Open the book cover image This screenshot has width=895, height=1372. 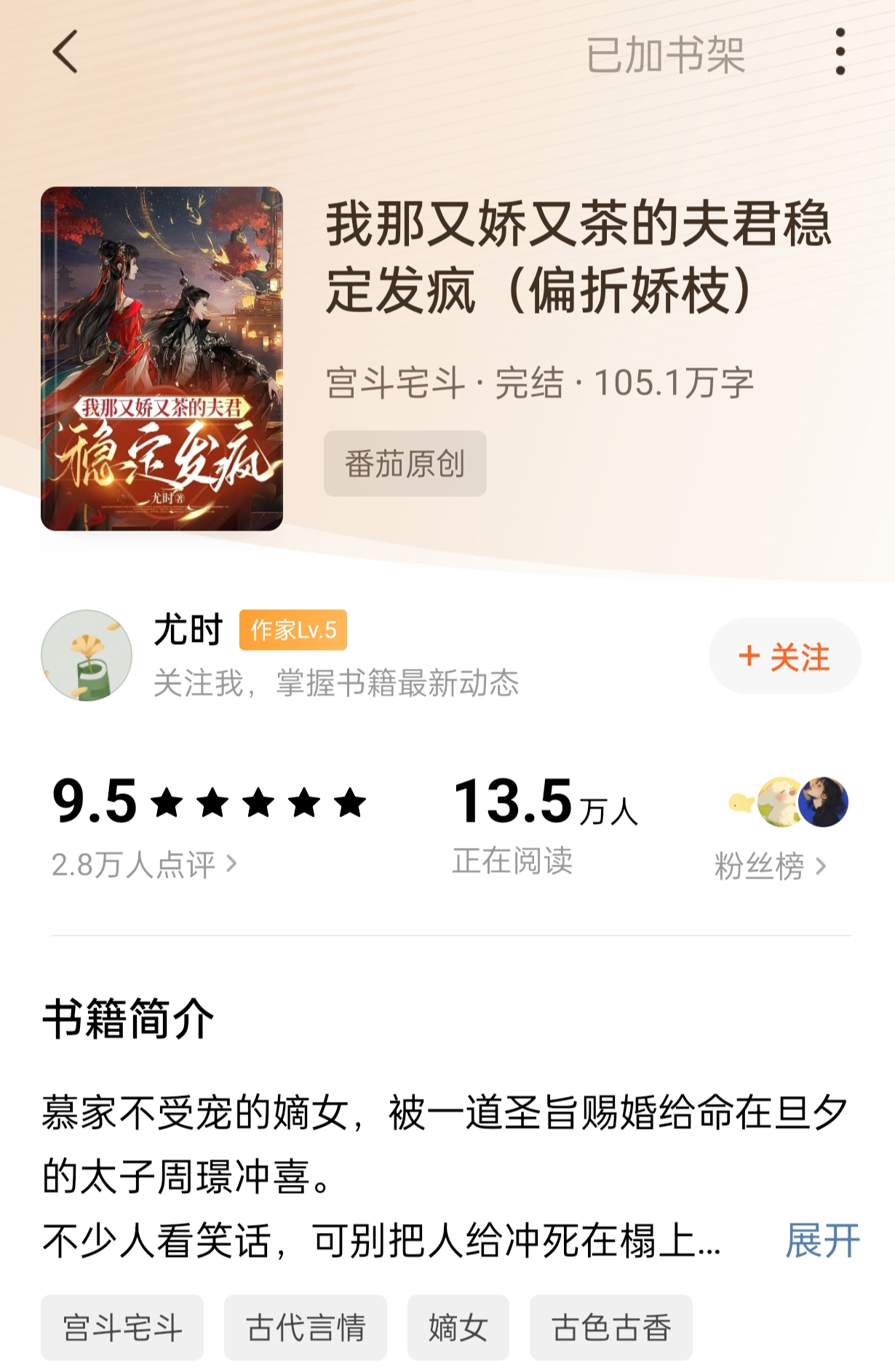click(162, 358)
